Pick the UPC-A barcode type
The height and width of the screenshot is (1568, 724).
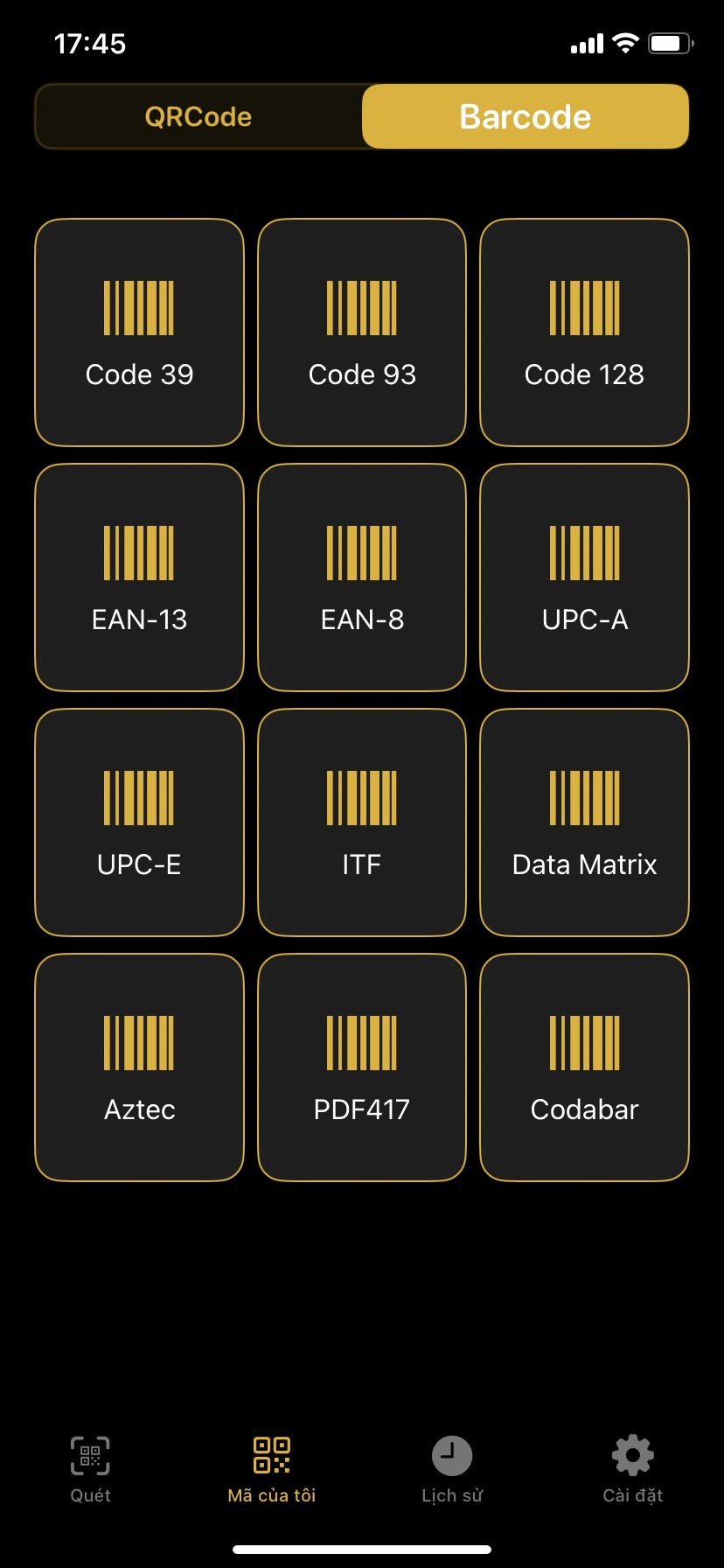584,577
